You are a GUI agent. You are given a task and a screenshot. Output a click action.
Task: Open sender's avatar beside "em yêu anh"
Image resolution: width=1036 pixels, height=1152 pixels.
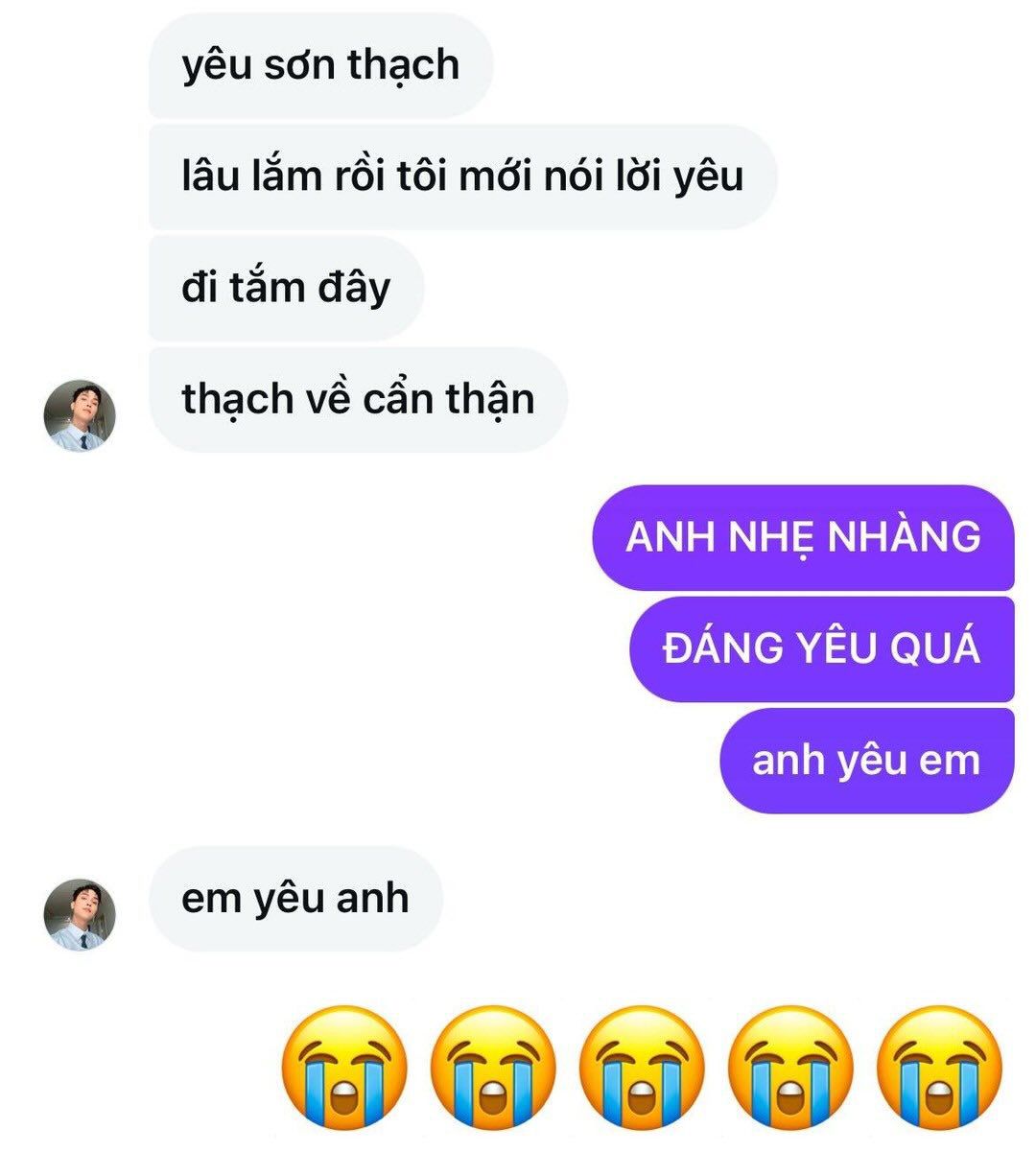[x=80, y=915]
